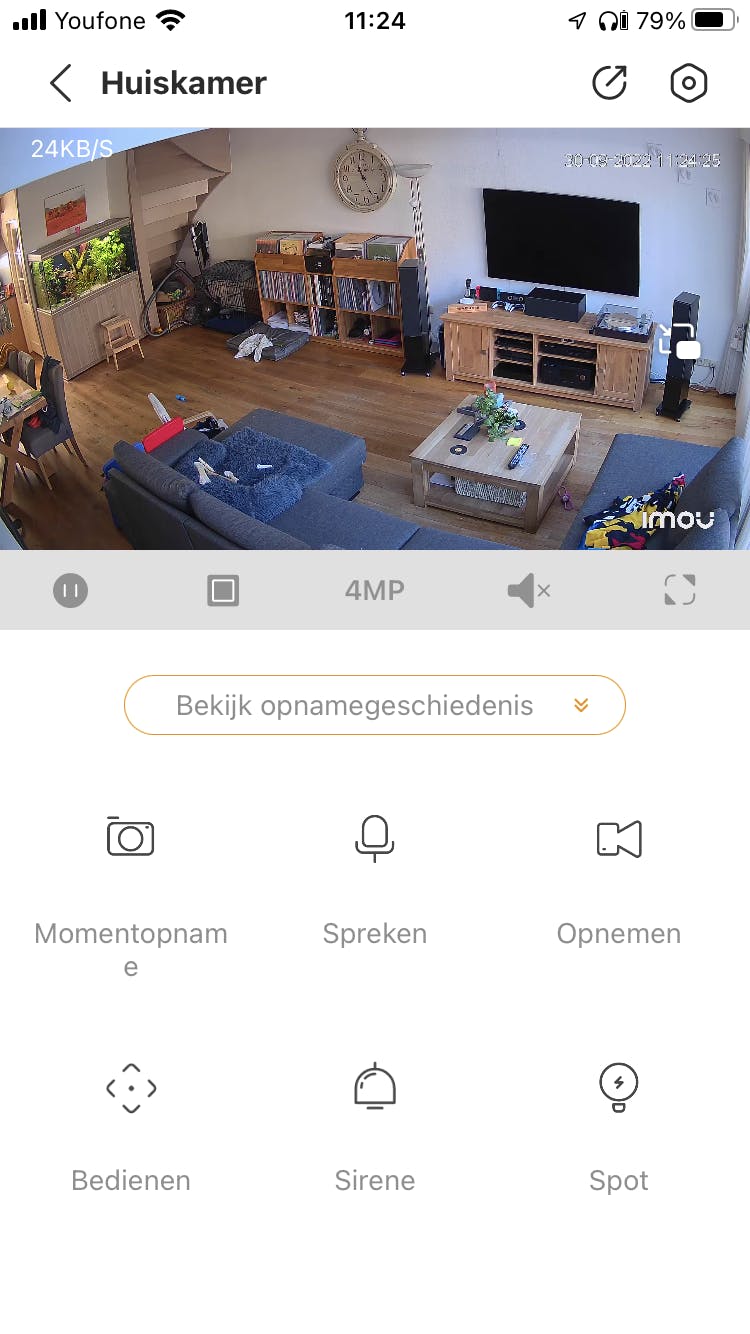Screen dimensions: 750x1334
Task: Change the 4MP video quality
Action: 374,591
